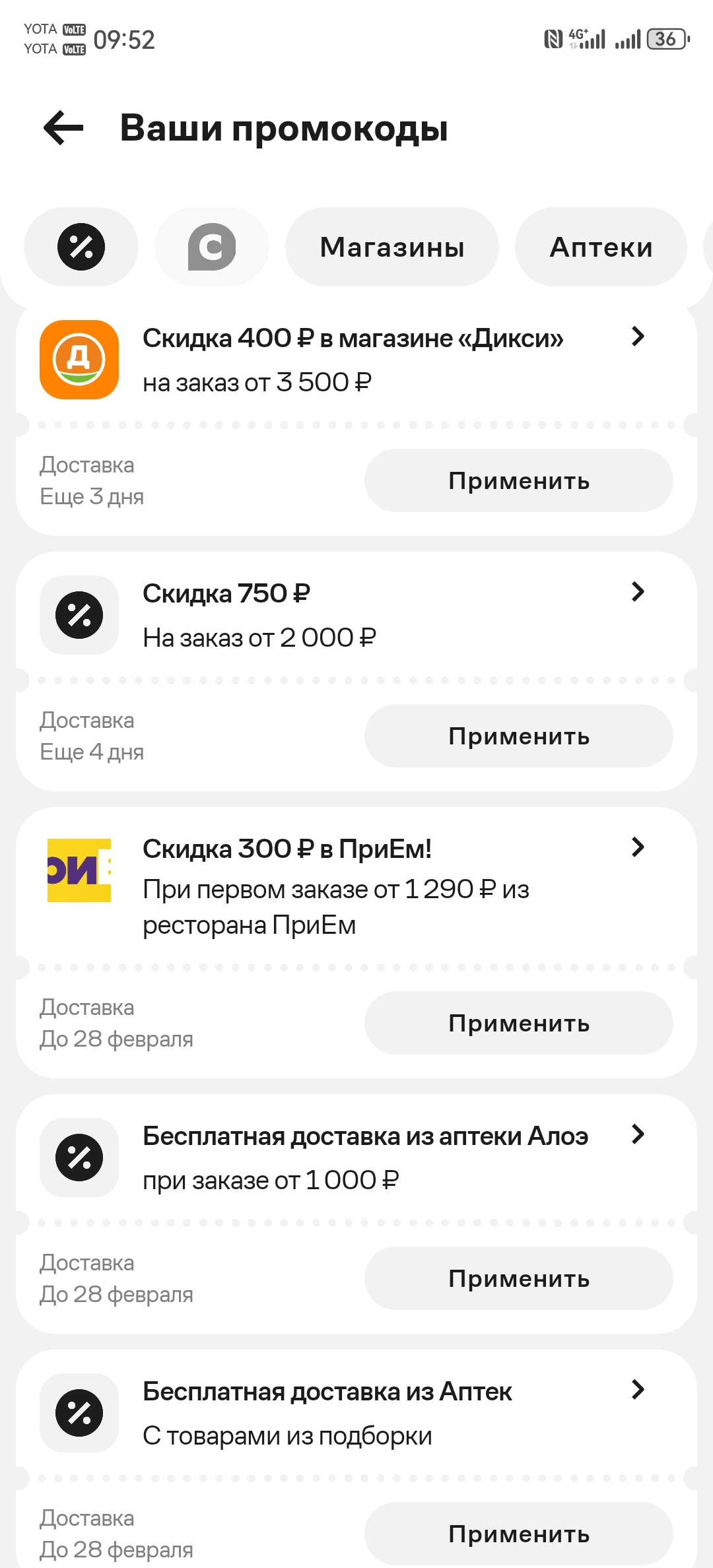Apply the Дикси 400 ₽ promo code
Image resolution: width=713 pixels, height=1568 pixels.
pyautogui.click(x=519, y=480)
